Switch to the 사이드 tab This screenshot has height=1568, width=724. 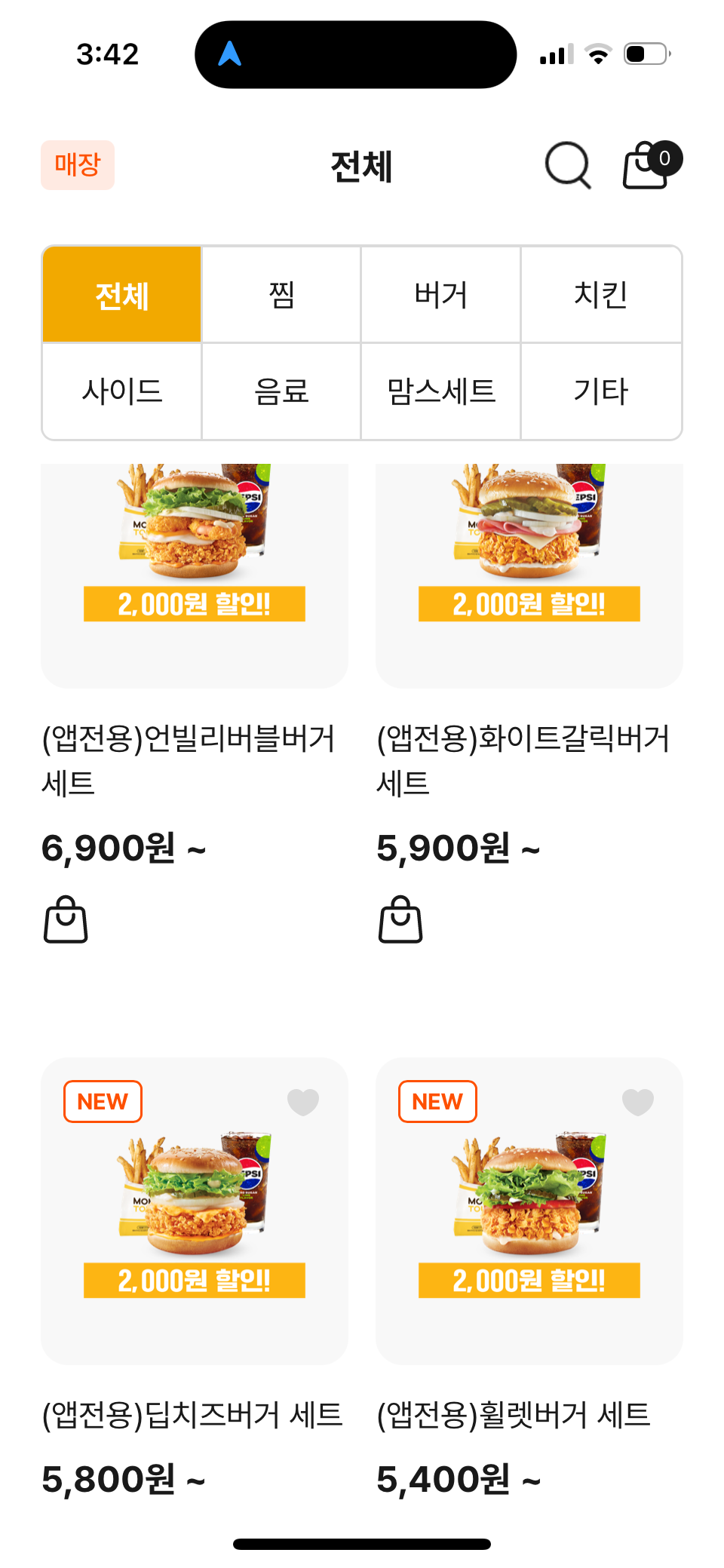pos(122,391)
